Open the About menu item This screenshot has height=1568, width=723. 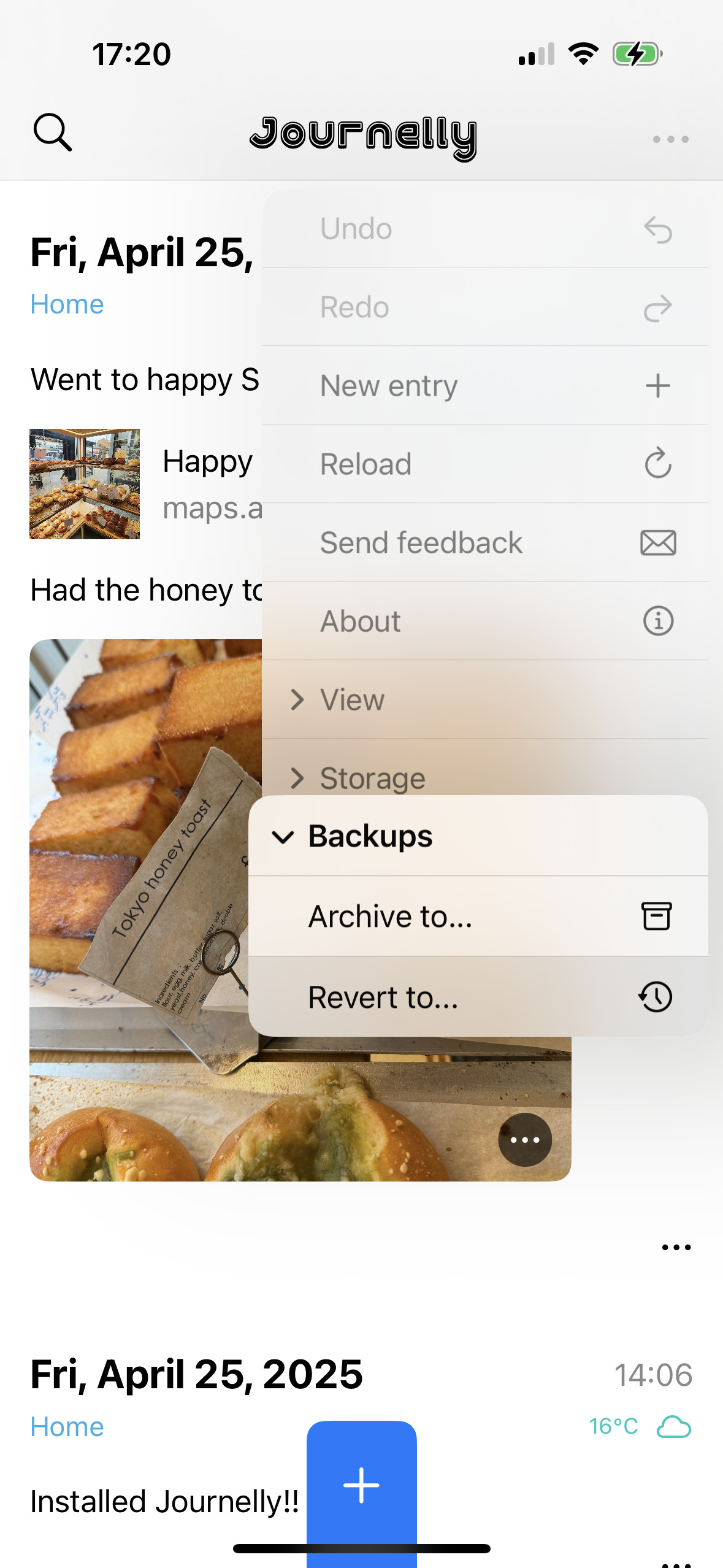click(x=485, y=621)
